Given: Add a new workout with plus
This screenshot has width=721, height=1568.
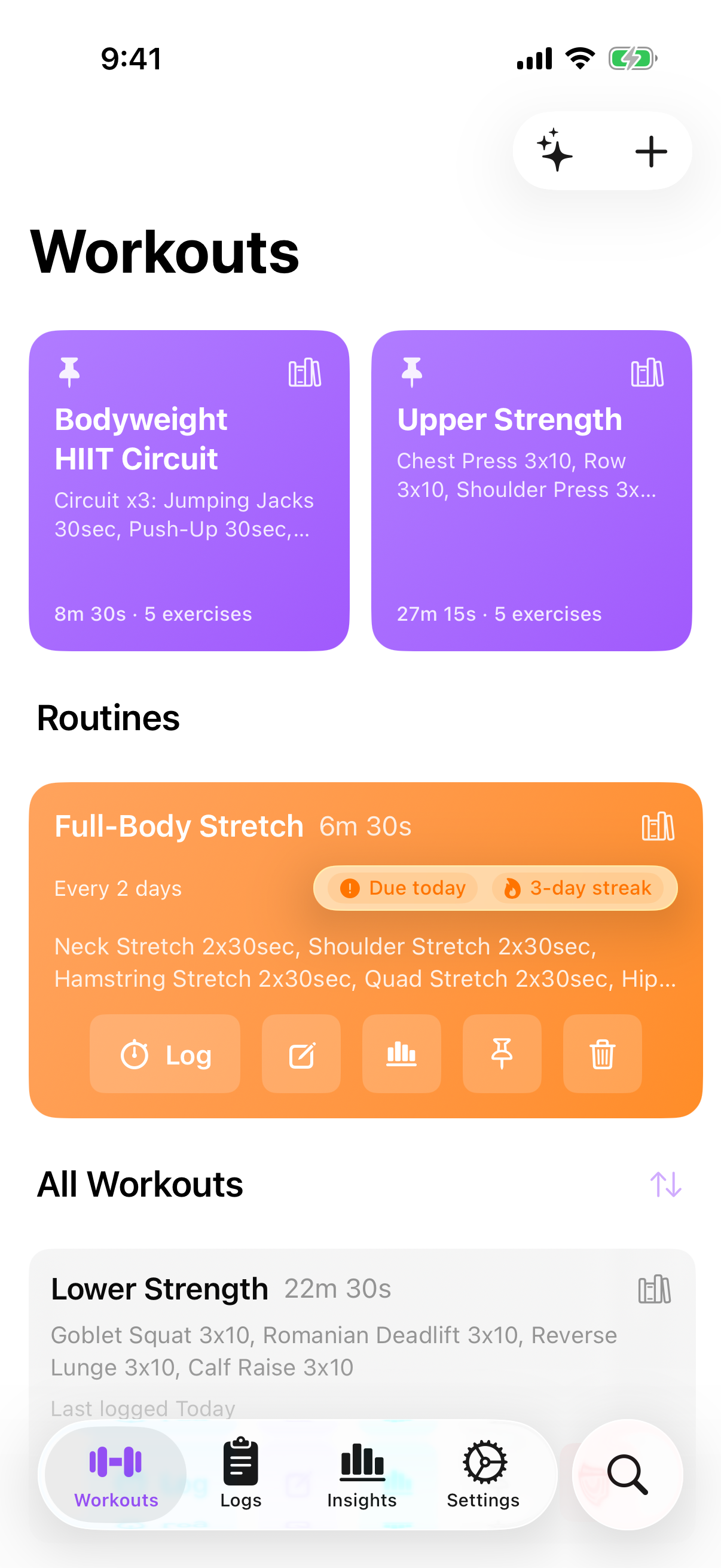Looking at the screenshot, I should 651,151.
